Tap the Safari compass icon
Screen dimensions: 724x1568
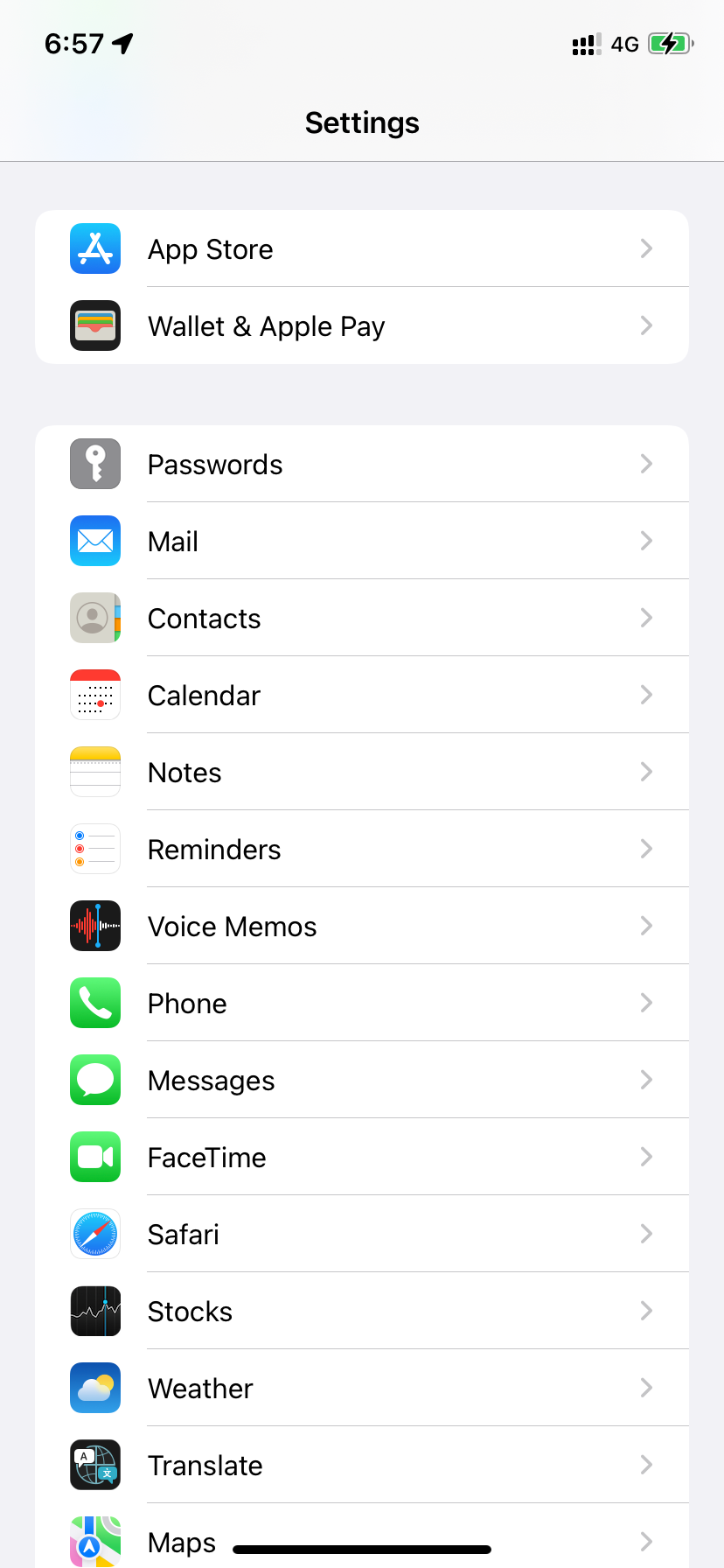(94, 1234)
